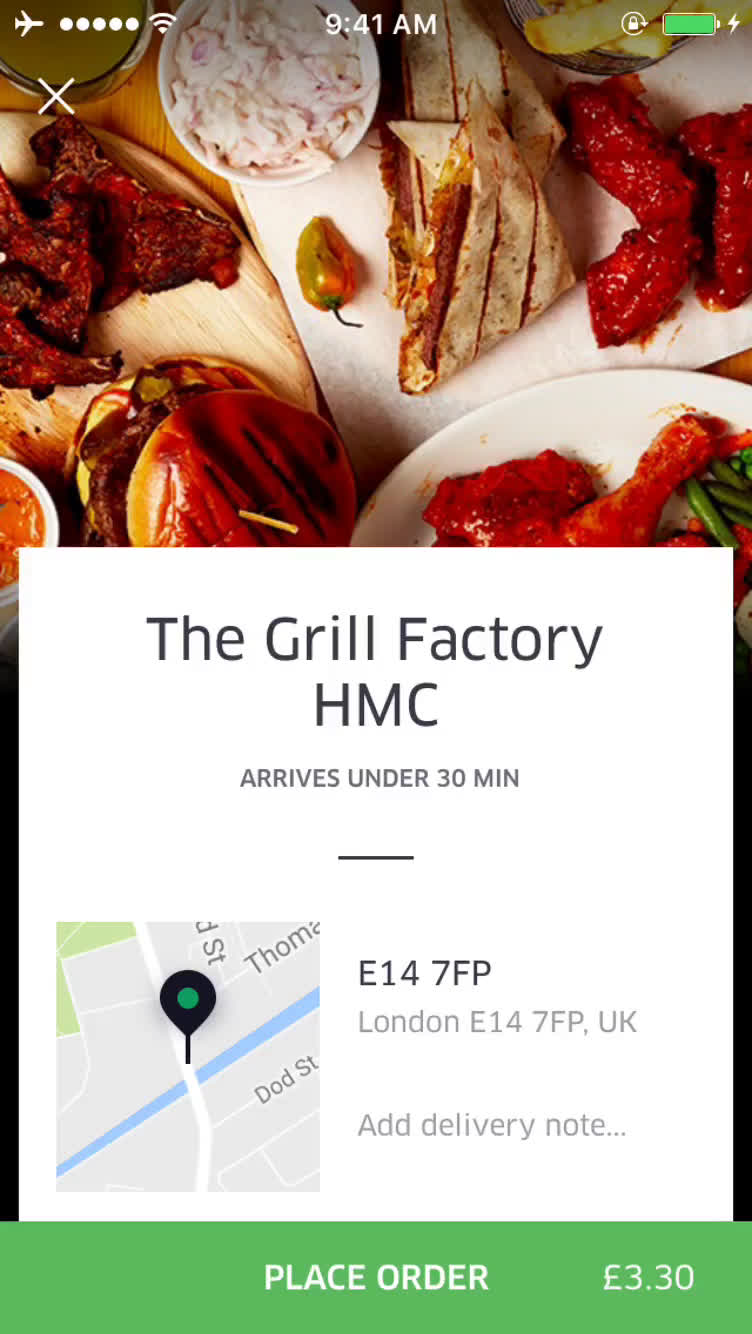Open the delivery location map

pyautogui.click(x=188, y=1056)
